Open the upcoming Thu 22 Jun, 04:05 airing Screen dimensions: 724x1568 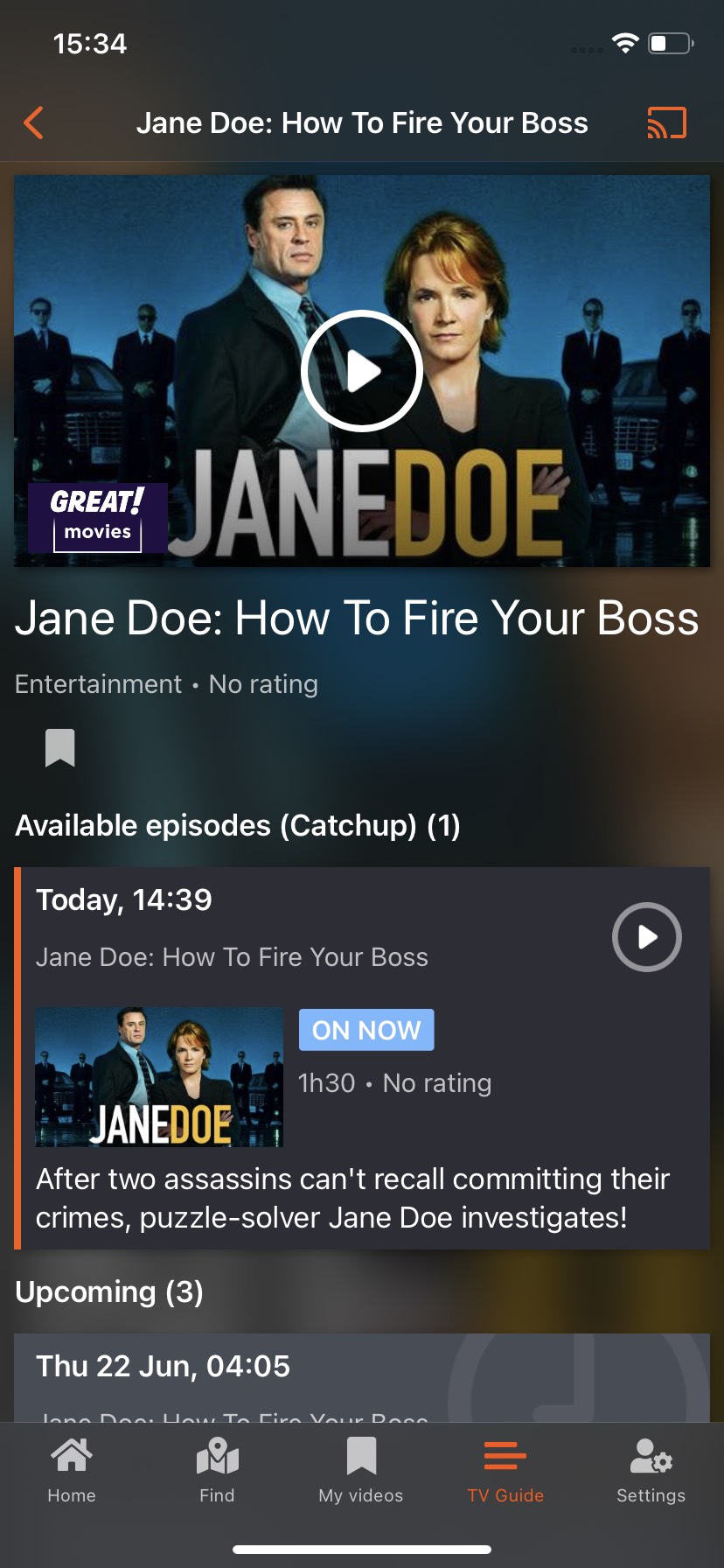click(362, 1377)
